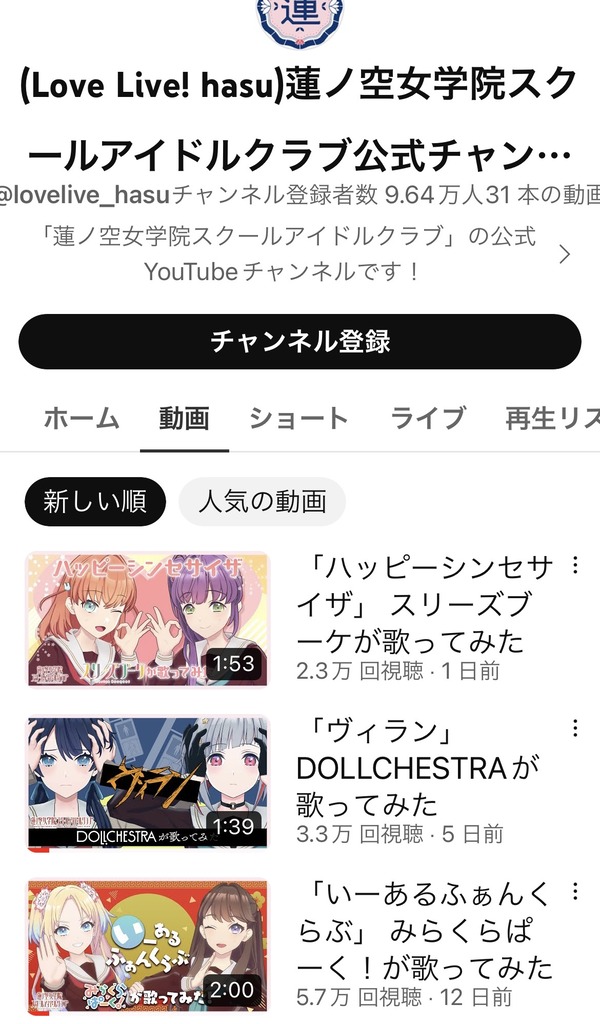Switch to the ホーム tab
600x1024 pixels.
click(x=82, y=419)
